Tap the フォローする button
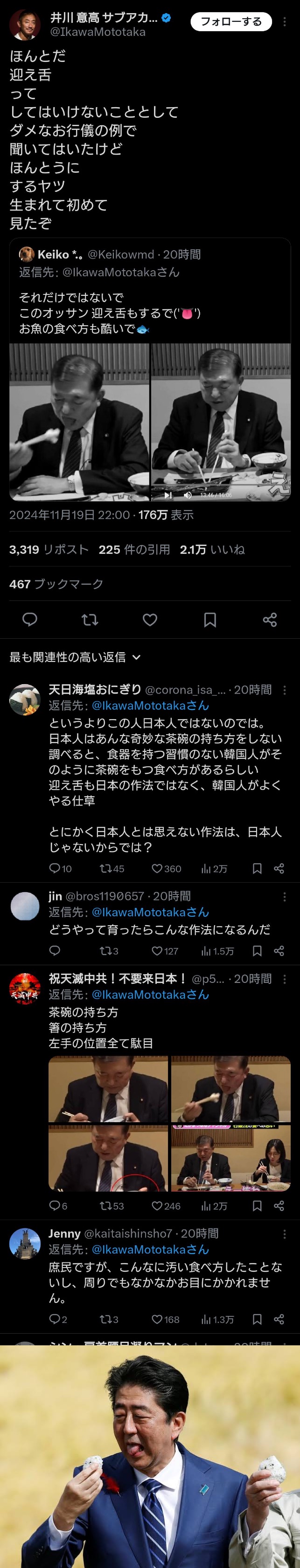 point(230,22)
